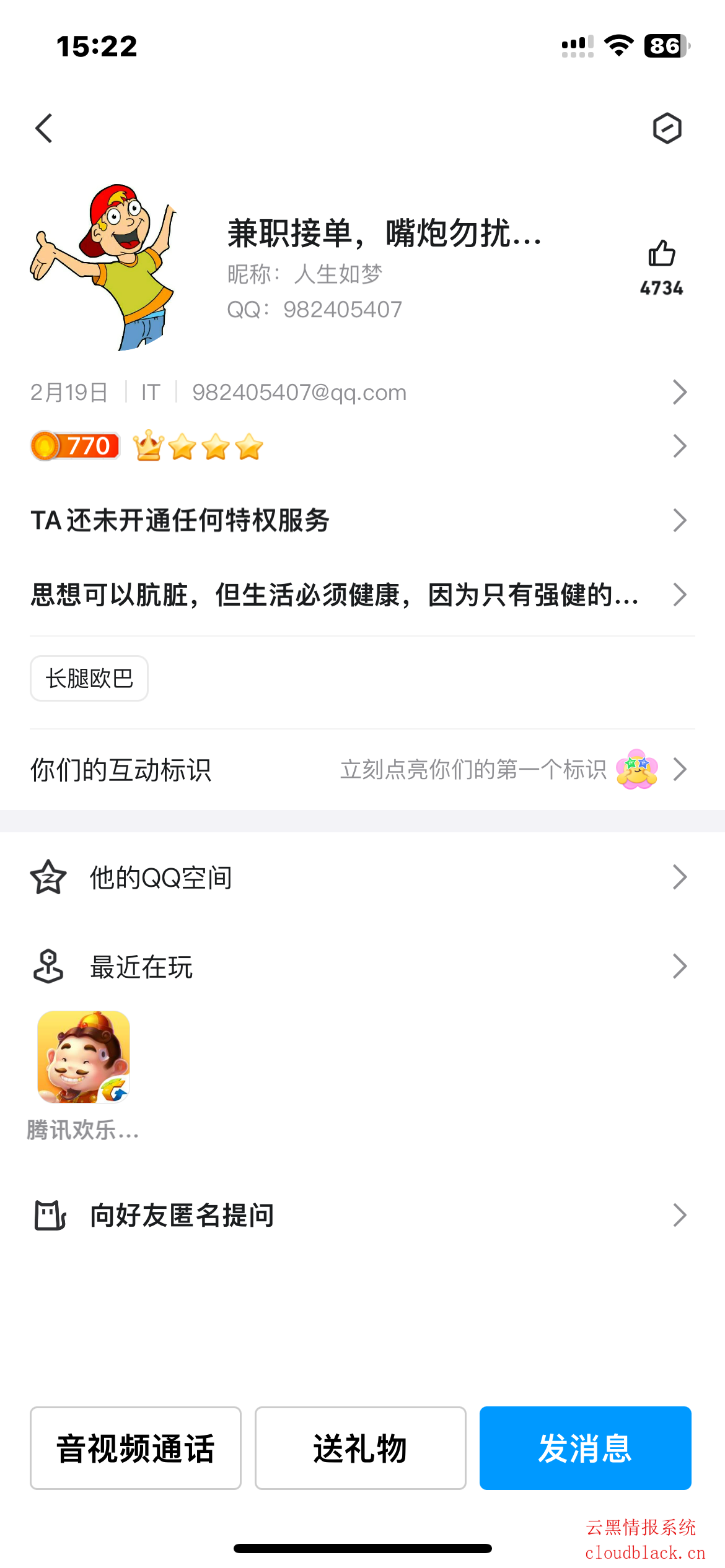
Task: Open 他的QQ空间
Action: tap(359, 878)
